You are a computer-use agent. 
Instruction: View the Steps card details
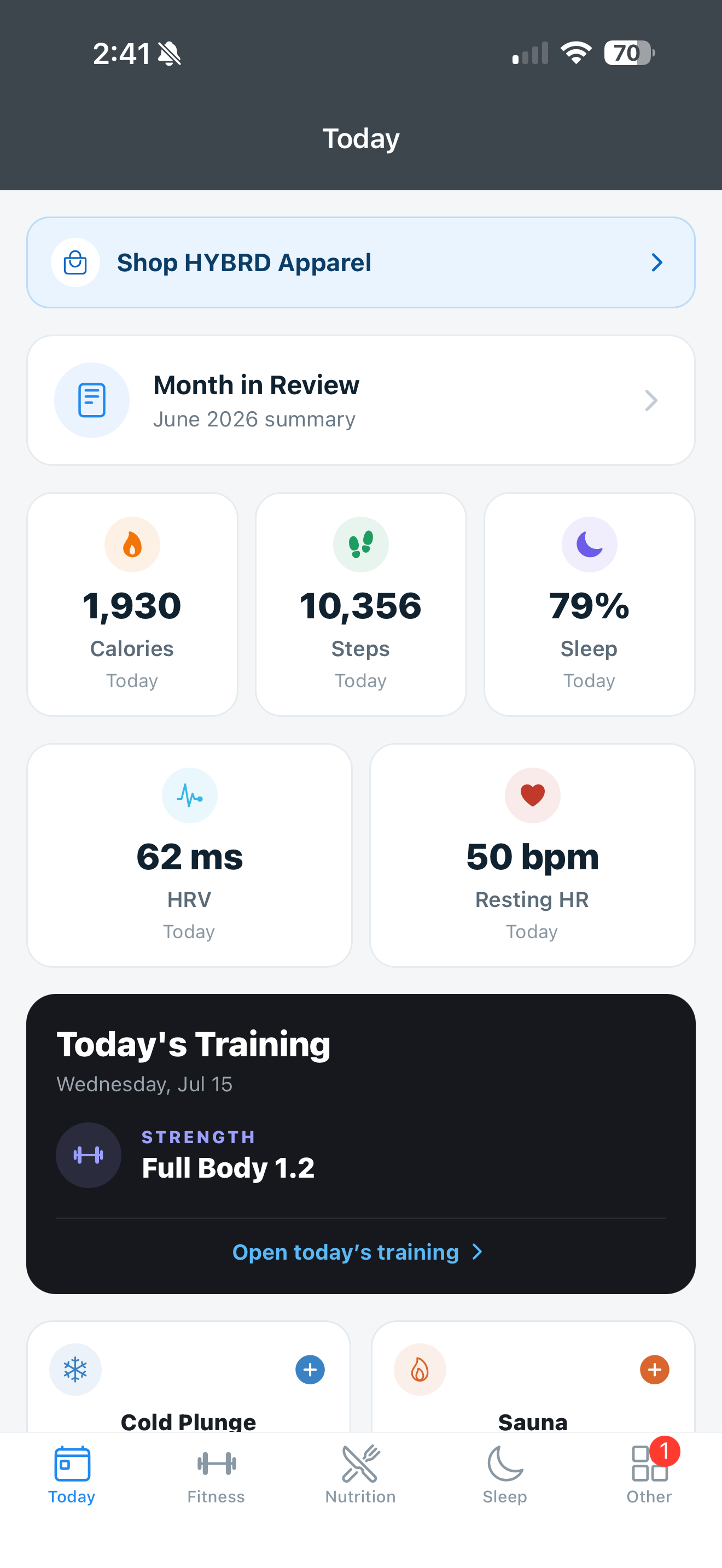click(x=360, y=605)
